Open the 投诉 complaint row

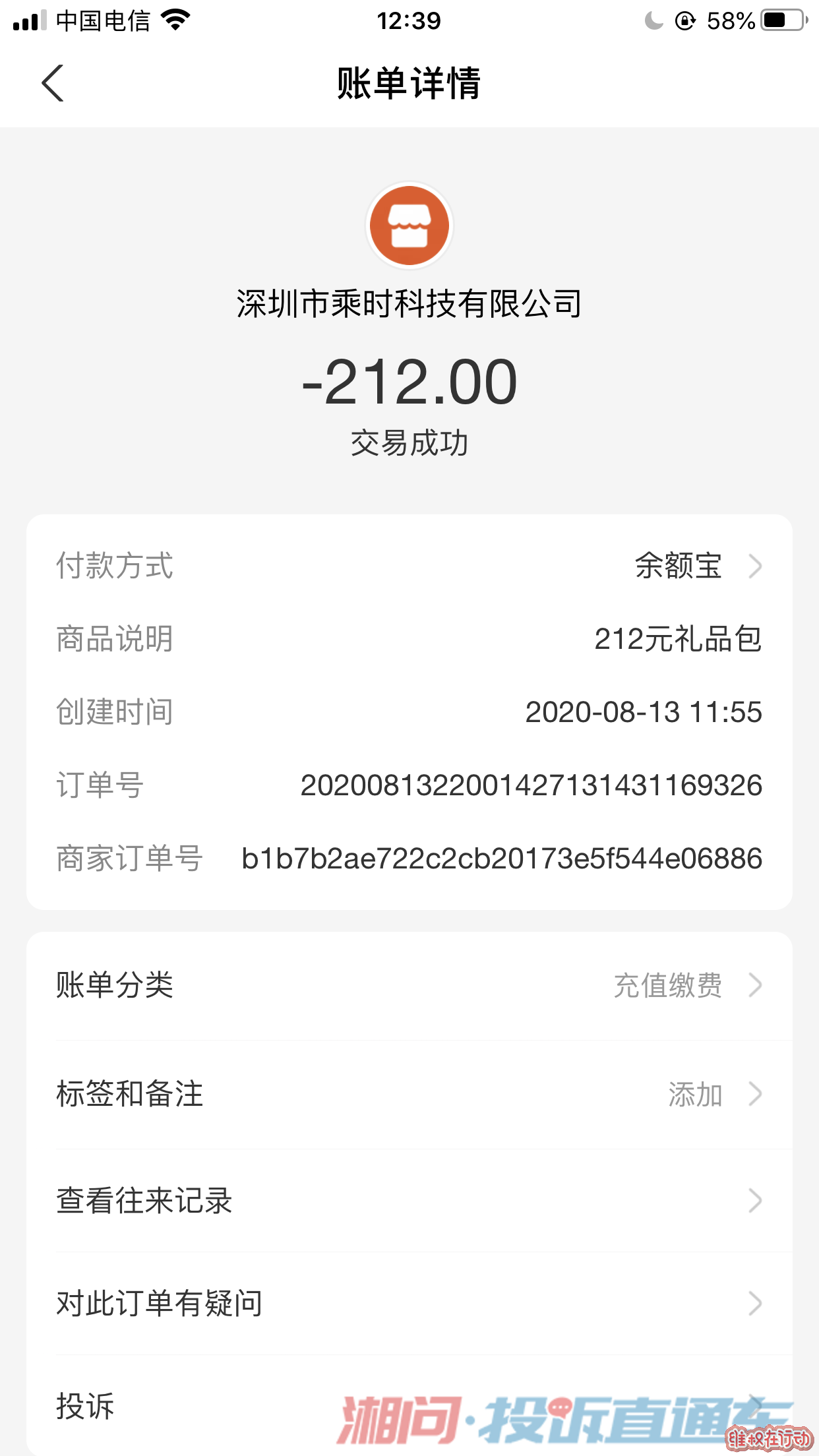[409, 1406]
